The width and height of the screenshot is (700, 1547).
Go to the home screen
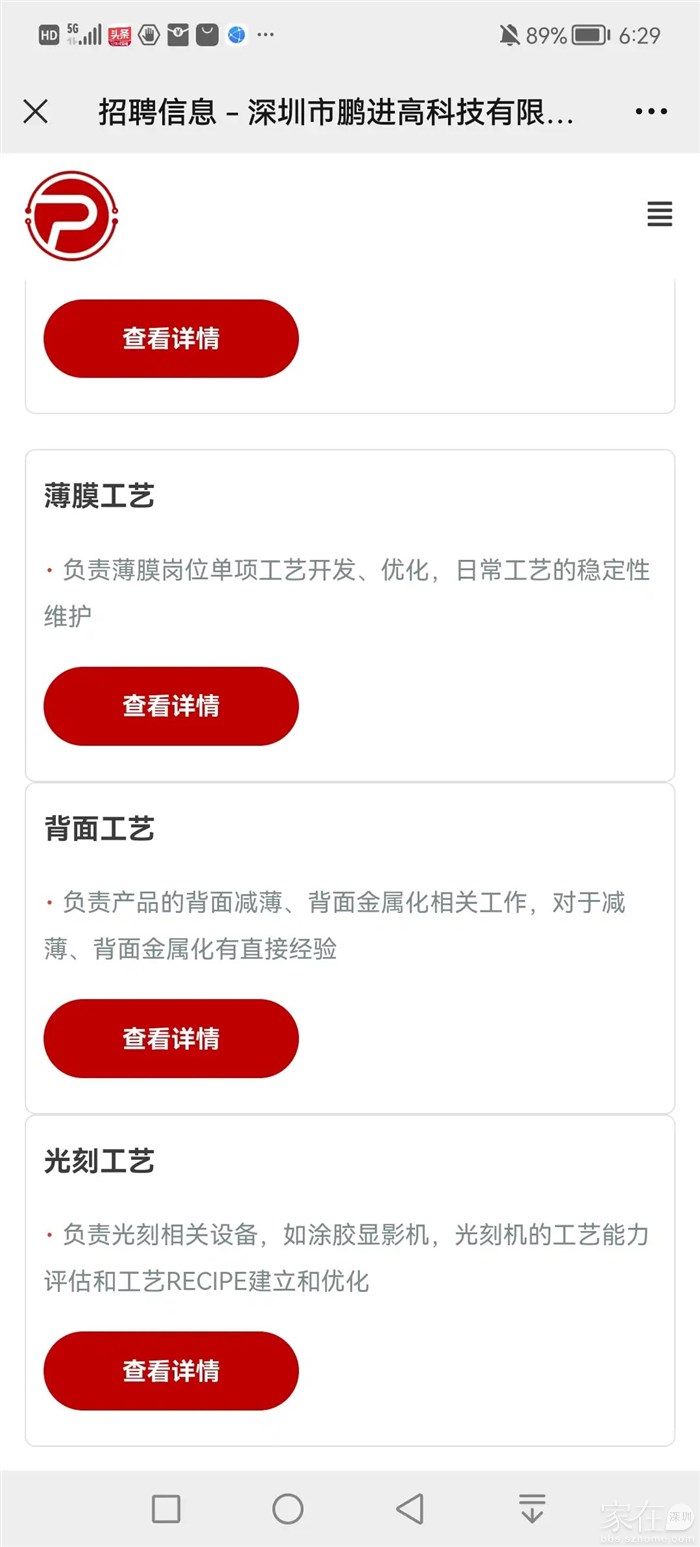coord(288,1508)
